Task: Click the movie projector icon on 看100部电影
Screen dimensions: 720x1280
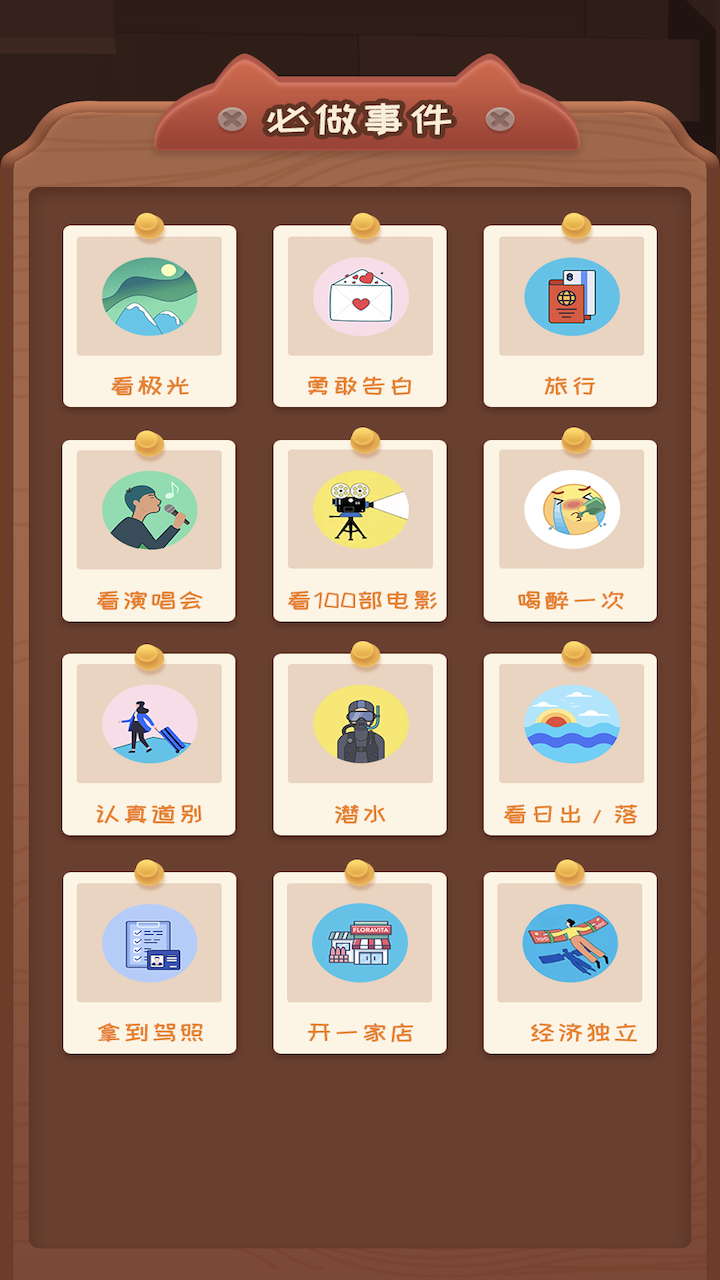Action: pyautogui.click(x=359, y=510)
